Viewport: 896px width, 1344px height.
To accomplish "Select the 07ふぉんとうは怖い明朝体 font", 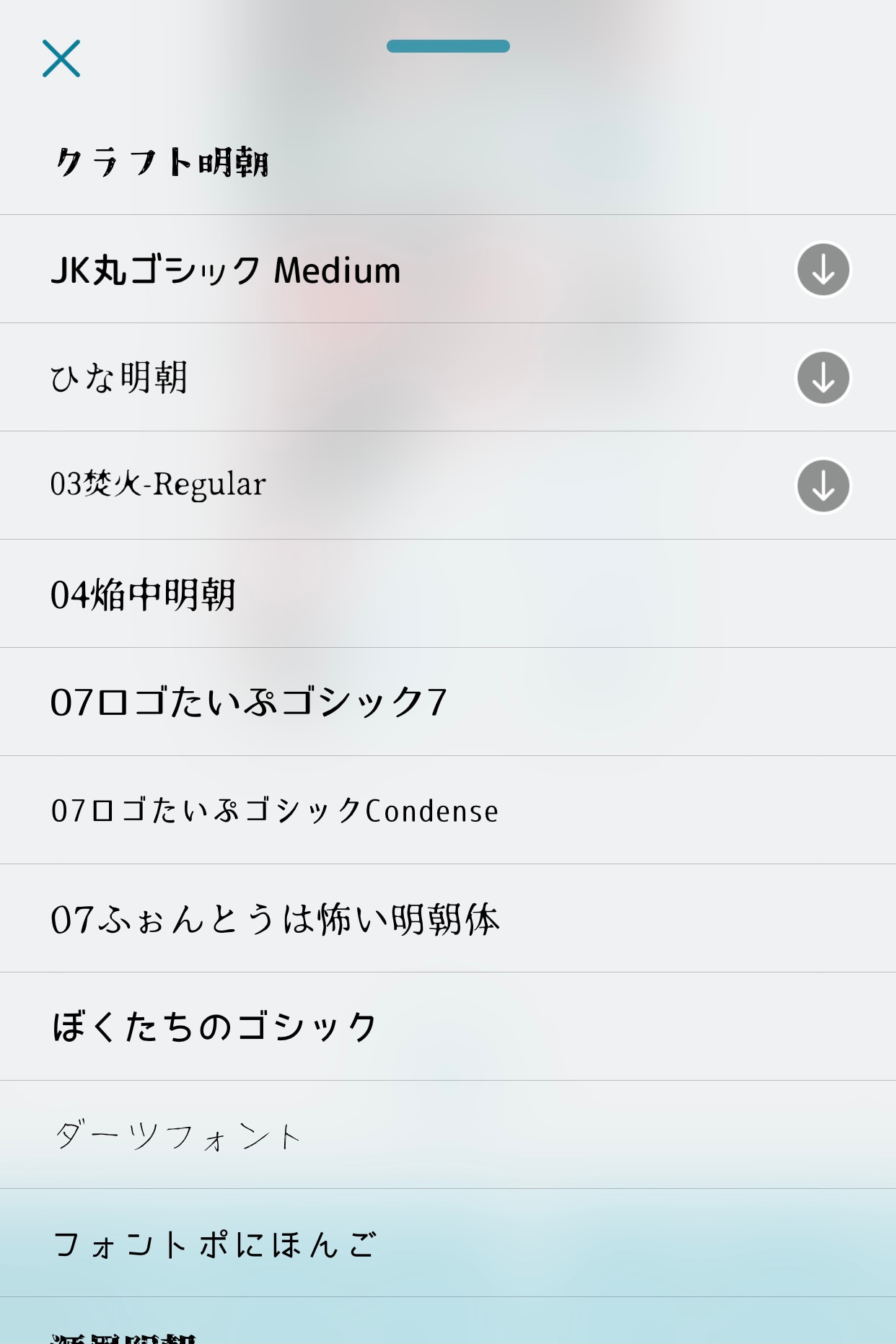I will (275, 919).
